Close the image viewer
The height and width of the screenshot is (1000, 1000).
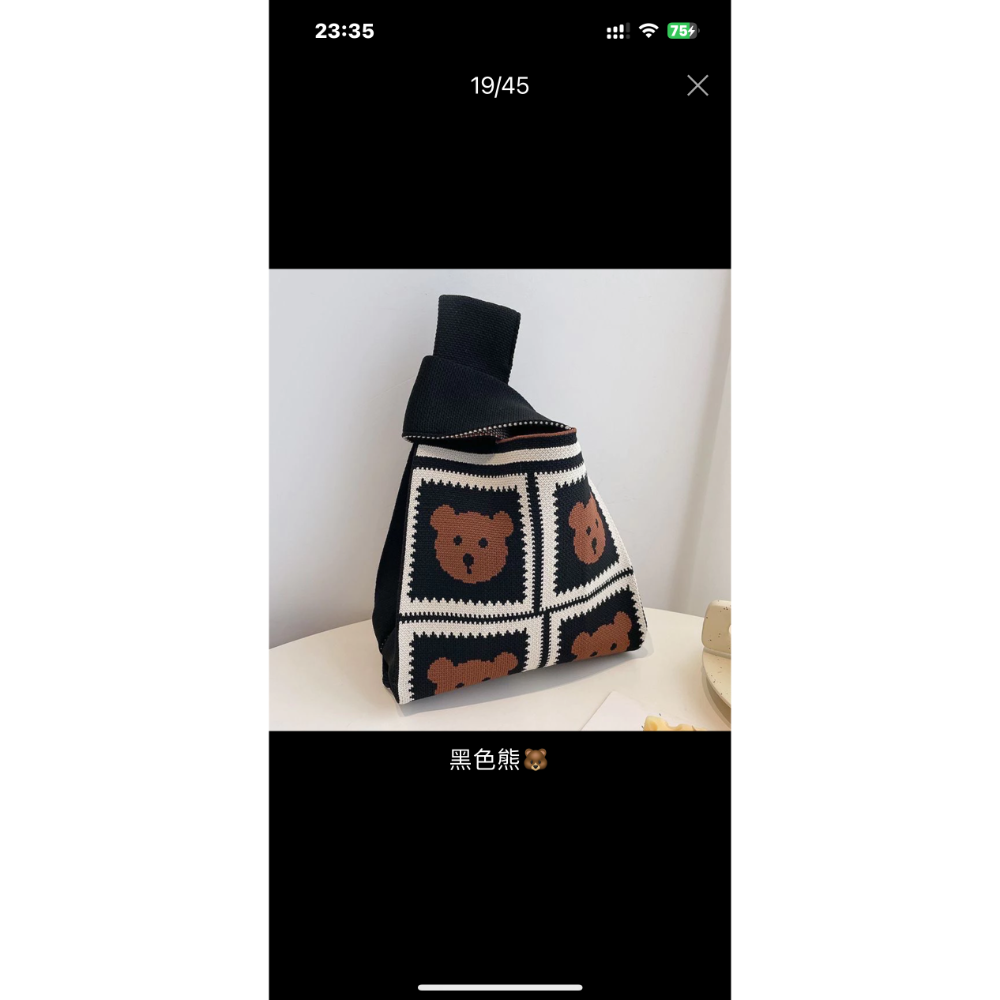click(x=697, y=86)
